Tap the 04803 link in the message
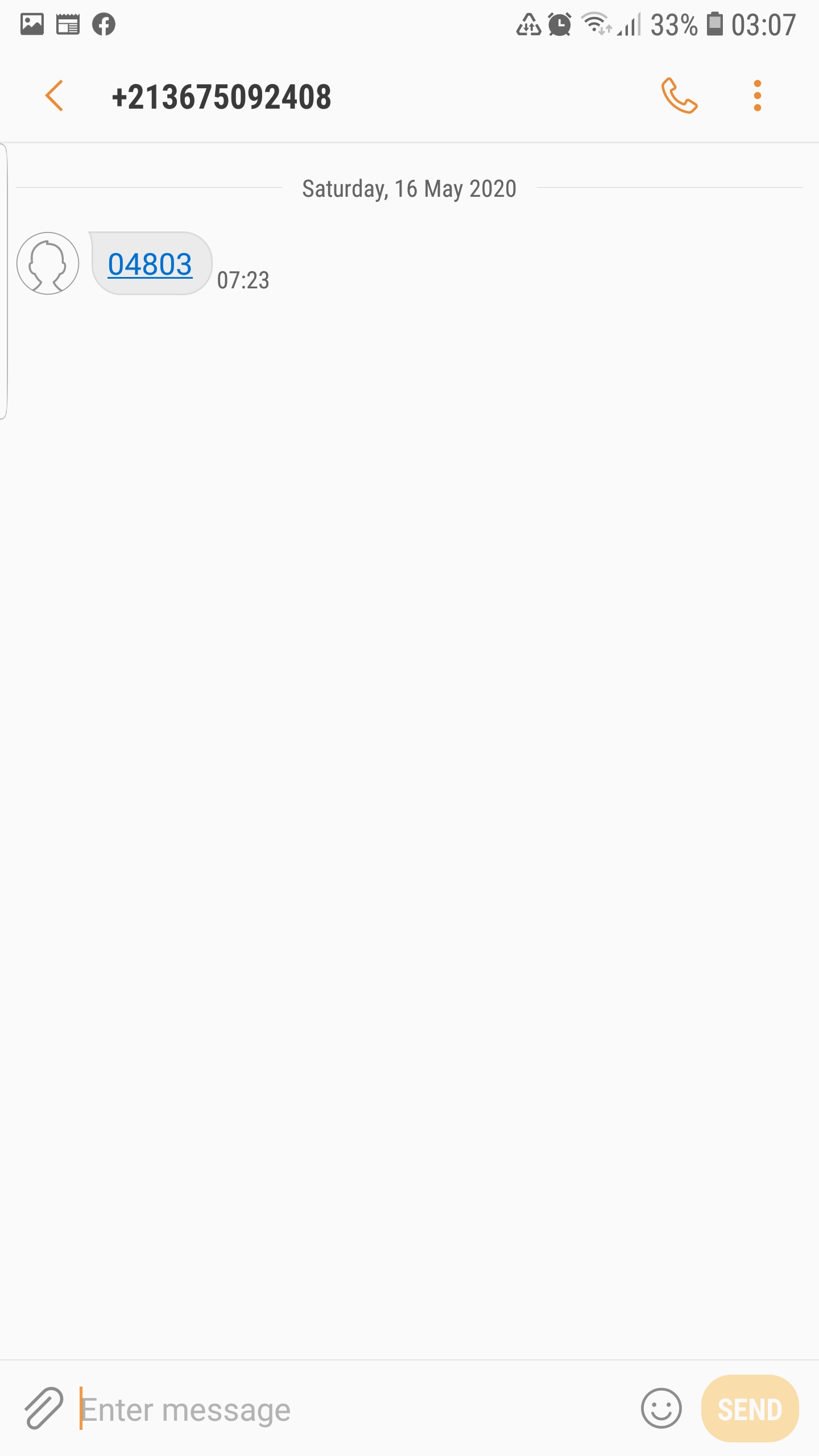This screenshot has width=819, height=1456. pos(150,264)
